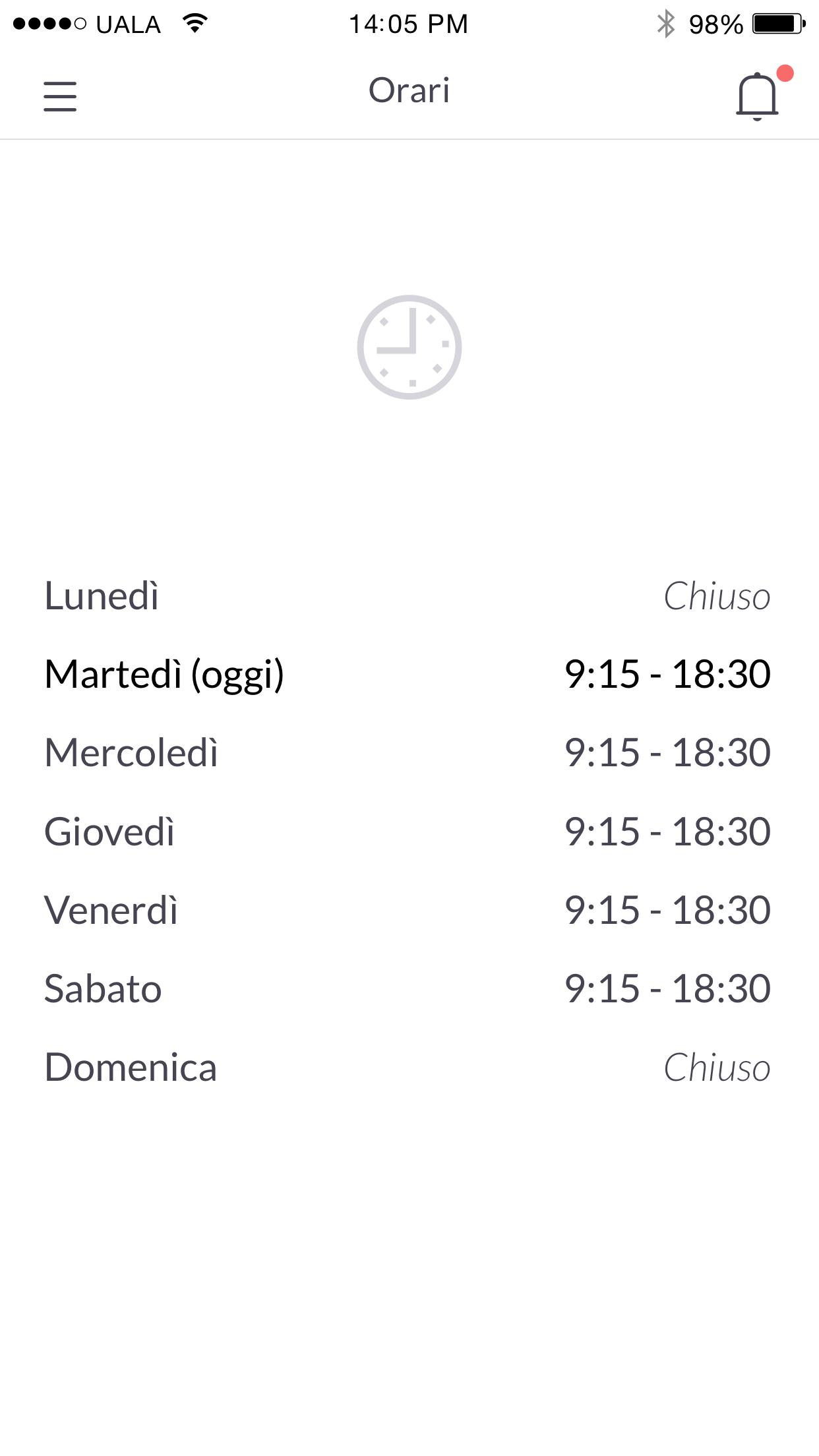Tap the Chiuso label next to Domenica
This screenshot has width=819, height=1456.
point(717,1068)
